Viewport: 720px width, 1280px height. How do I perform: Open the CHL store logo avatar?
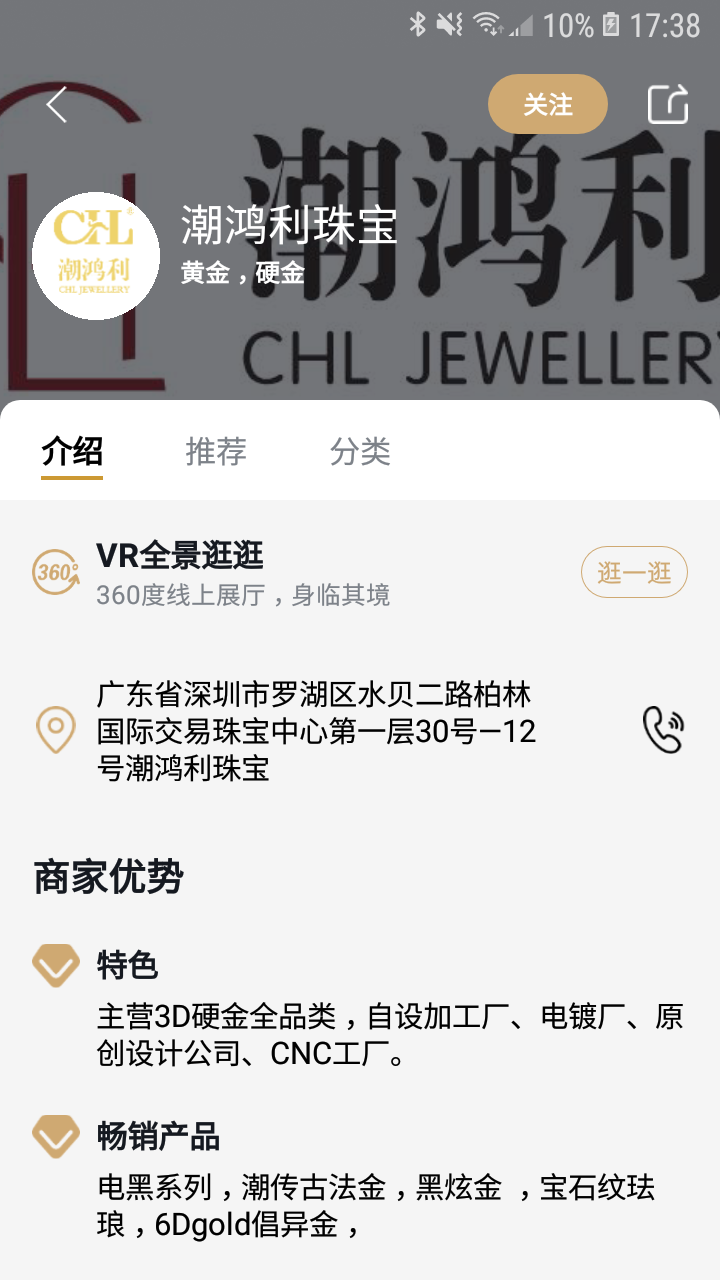click(x=95, y=254)
